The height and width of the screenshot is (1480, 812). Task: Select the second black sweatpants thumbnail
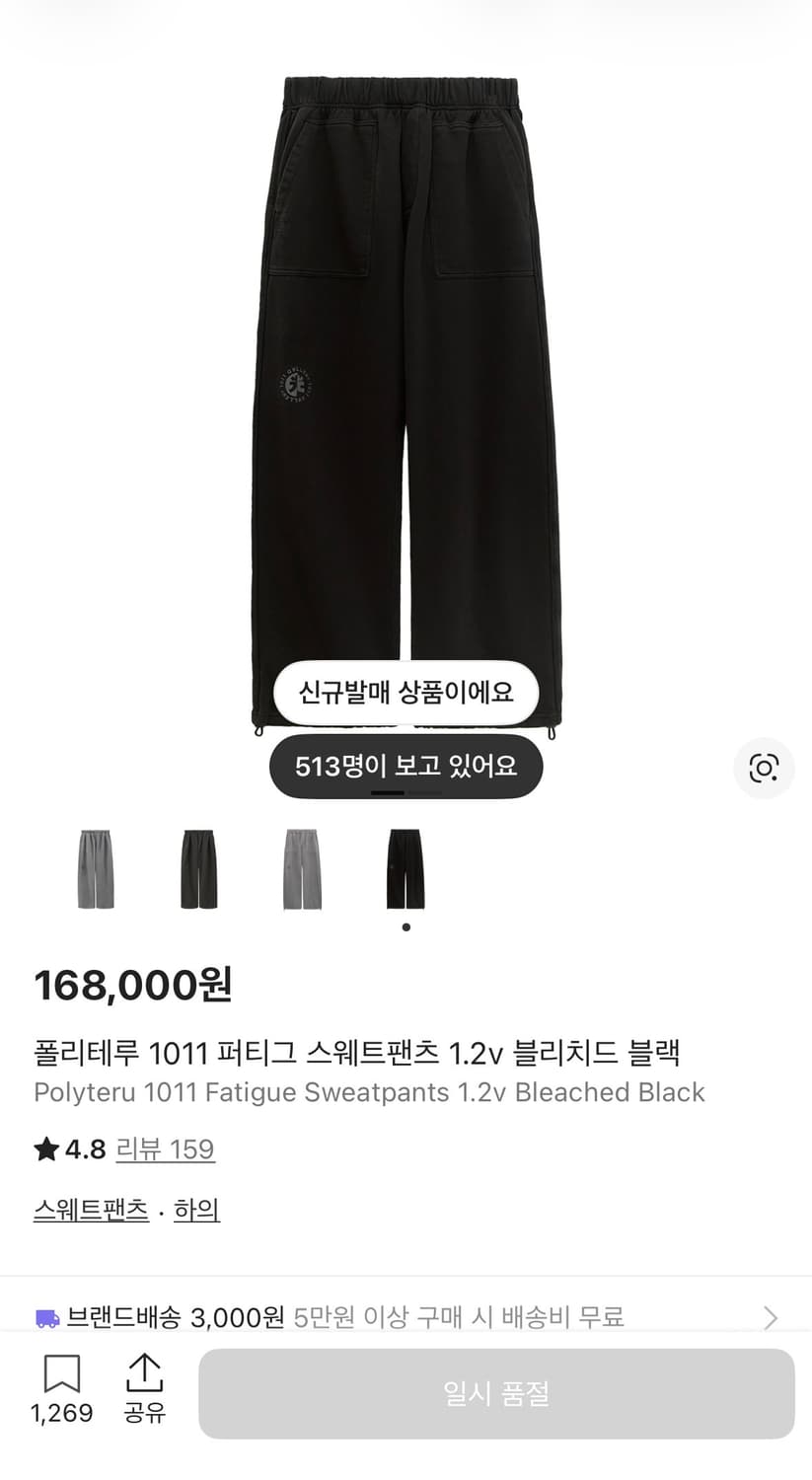pyautogui.click(x=198, y=870)
